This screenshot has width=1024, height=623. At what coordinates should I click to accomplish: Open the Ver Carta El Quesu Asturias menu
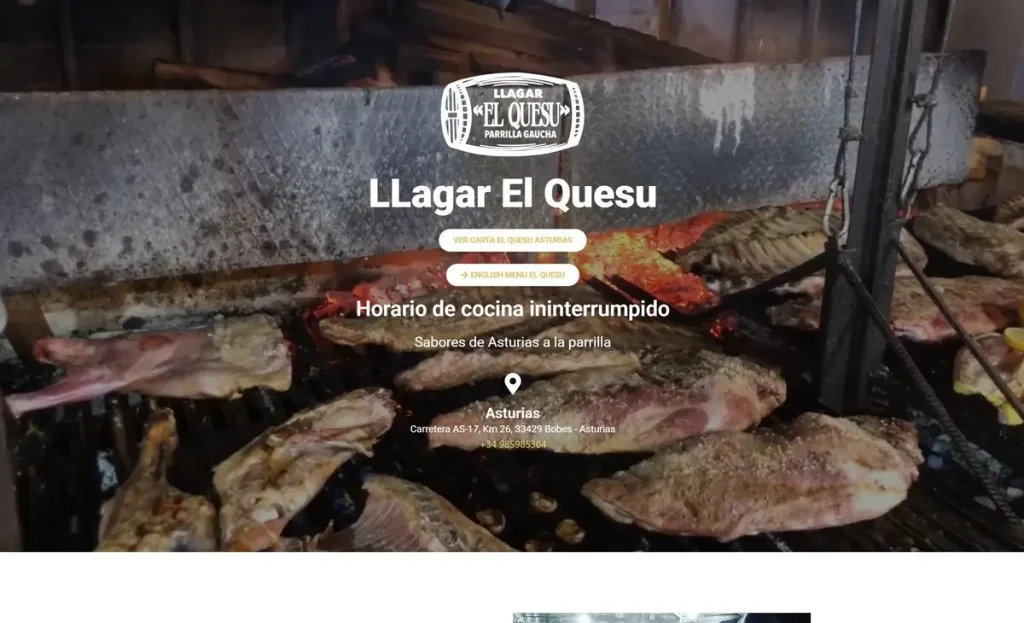pyautogui.click(x=512, y=240)
